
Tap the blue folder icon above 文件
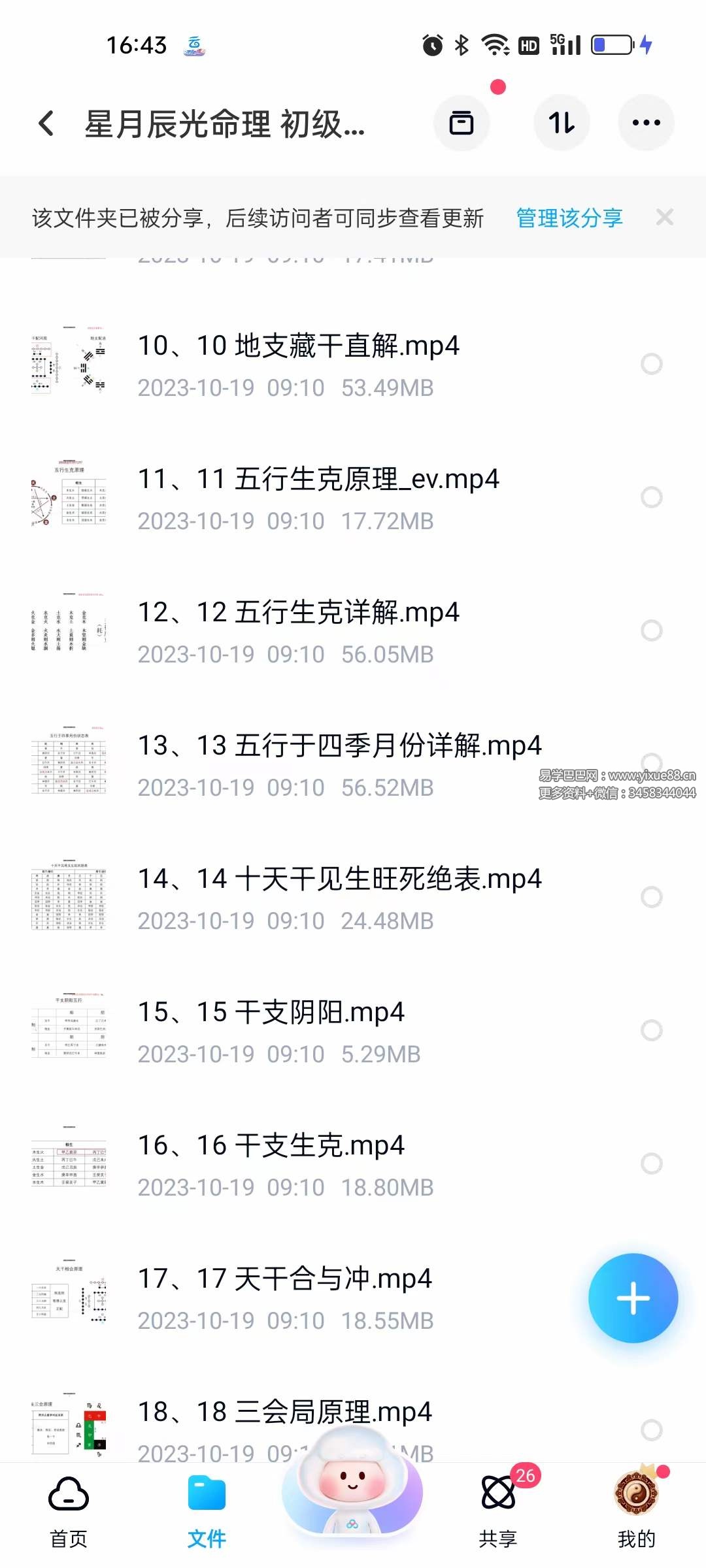(207, 1493)
